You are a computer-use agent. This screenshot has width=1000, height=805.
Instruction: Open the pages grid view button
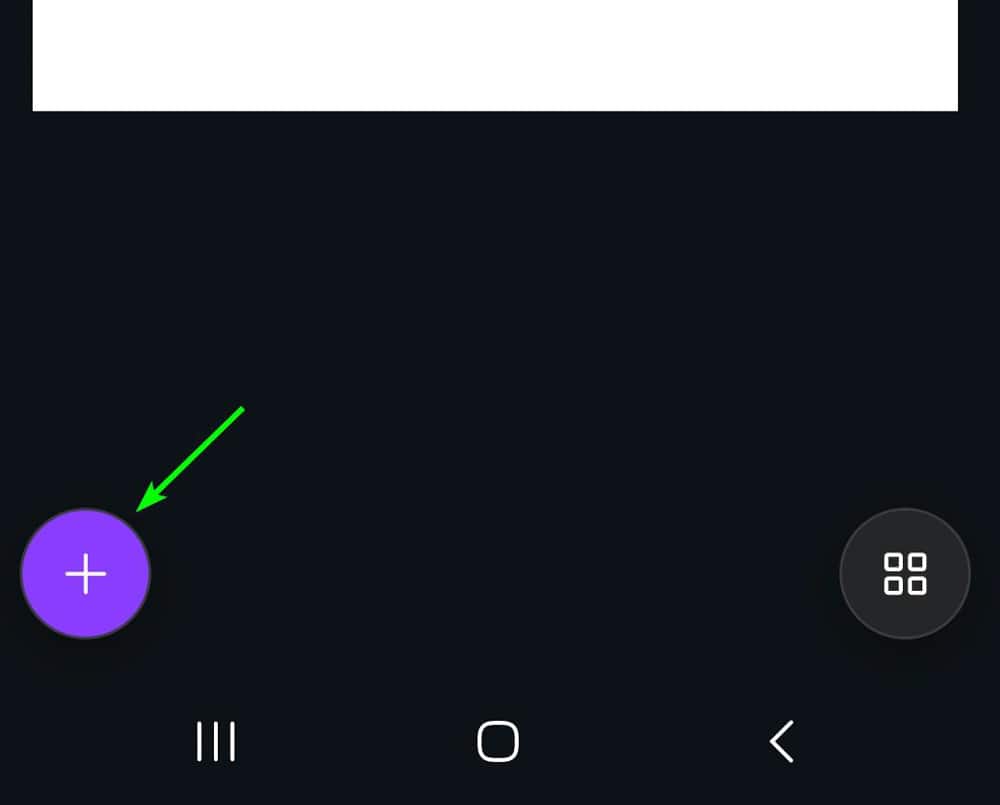pyautogui.click(x=904, y=573)
